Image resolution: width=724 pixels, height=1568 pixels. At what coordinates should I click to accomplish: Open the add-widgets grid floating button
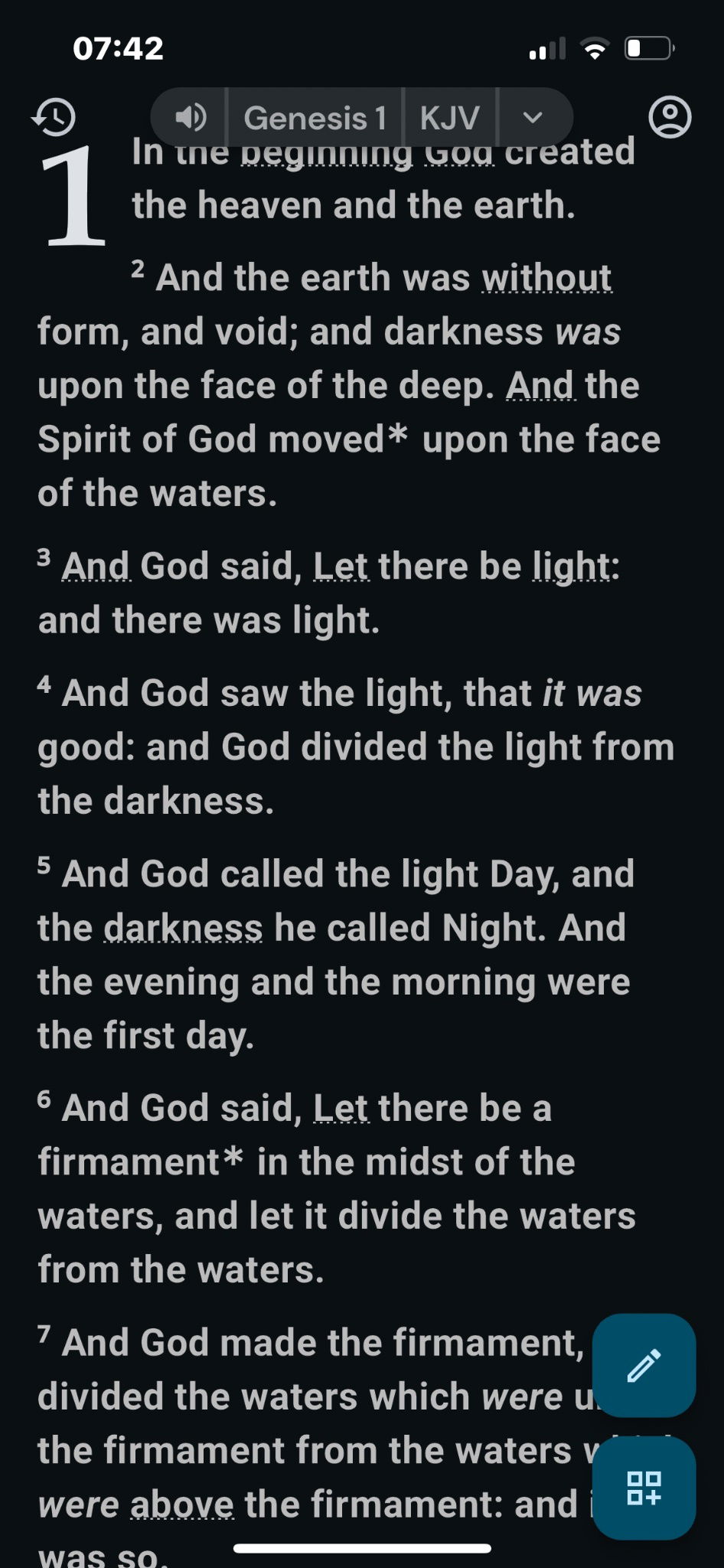pyautogui.click(x=644, y=1488)
